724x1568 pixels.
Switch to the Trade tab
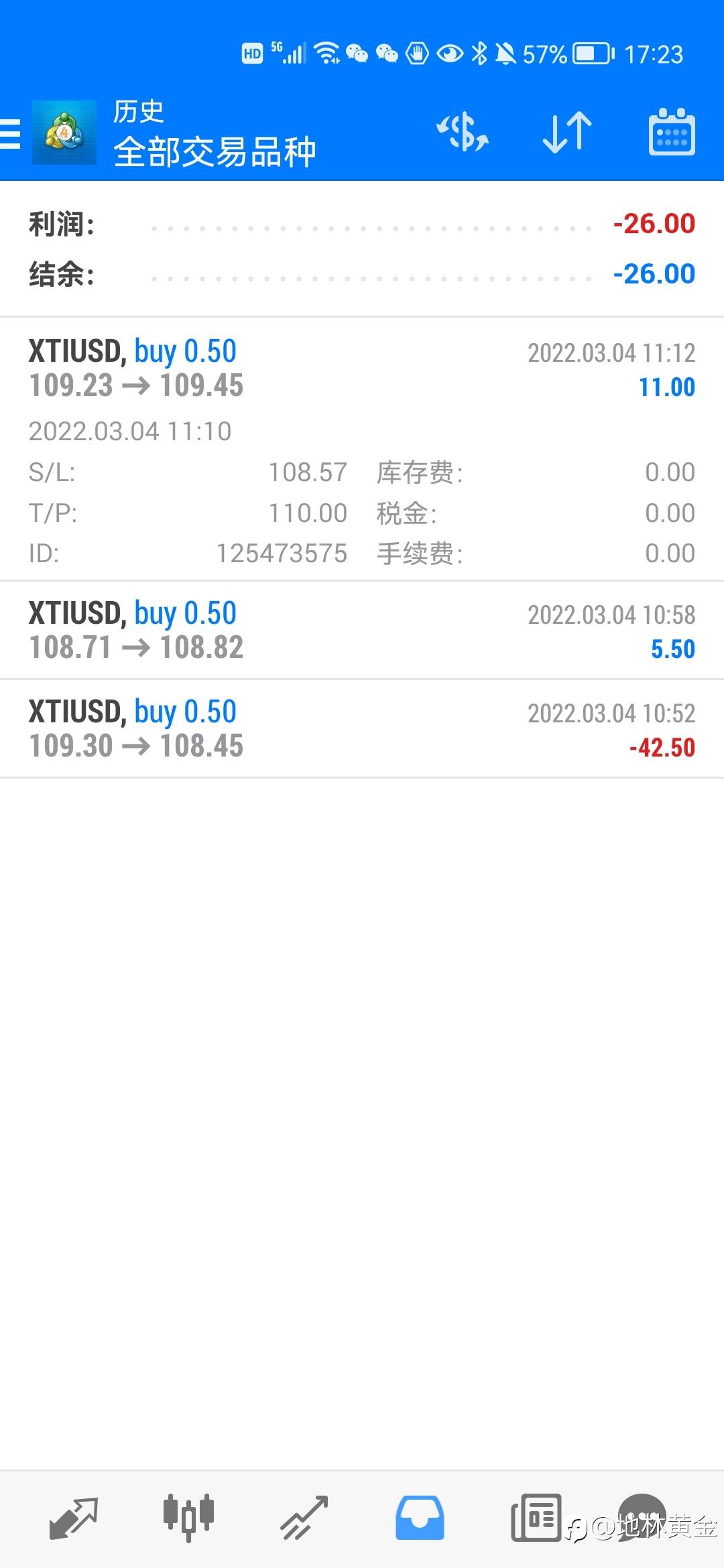point(304,1517)
